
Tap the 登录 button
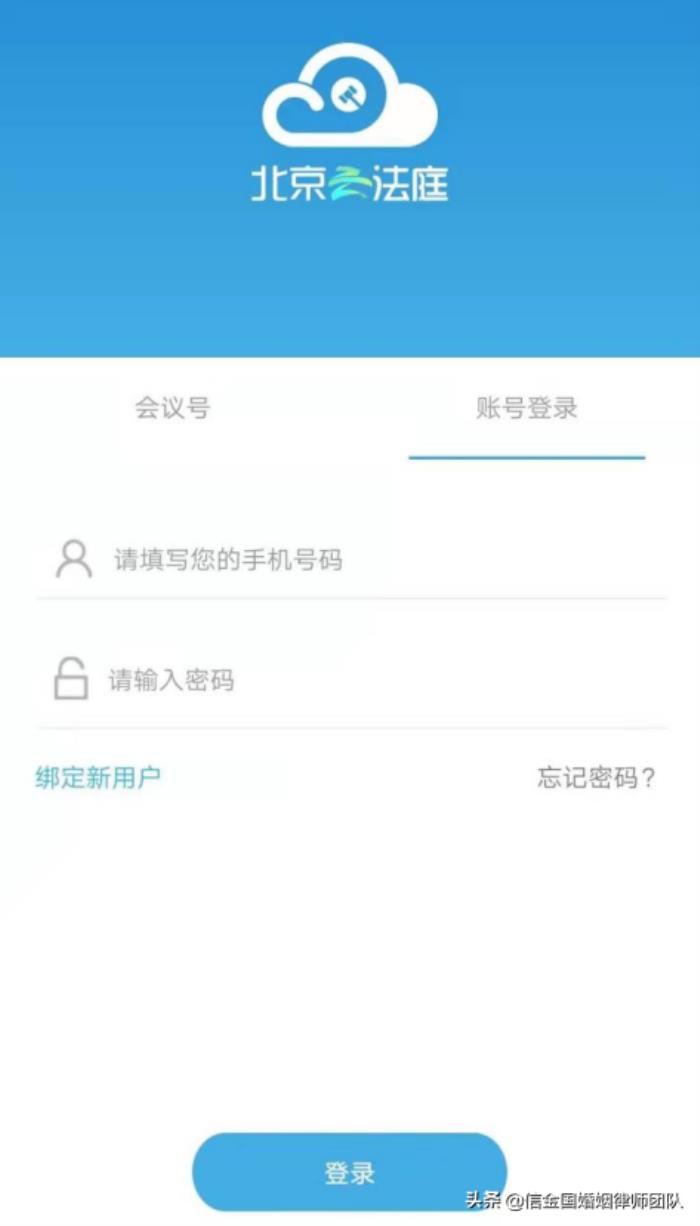click(x=349, y=1172)
